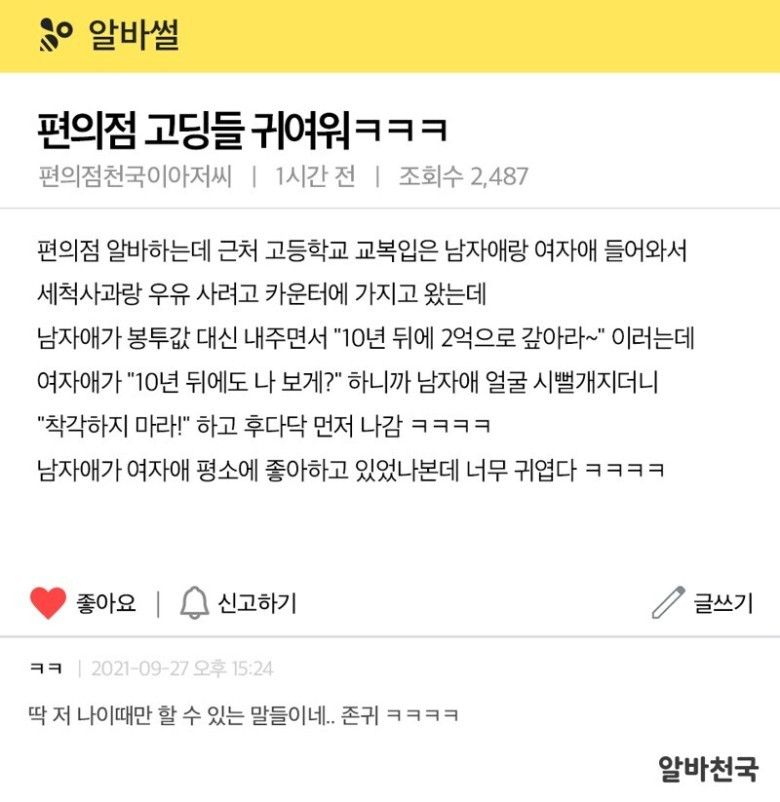The height and width of the screenshot is (802, 780).
Task: Report the post via 신고하기
Action: pos(238,603)
